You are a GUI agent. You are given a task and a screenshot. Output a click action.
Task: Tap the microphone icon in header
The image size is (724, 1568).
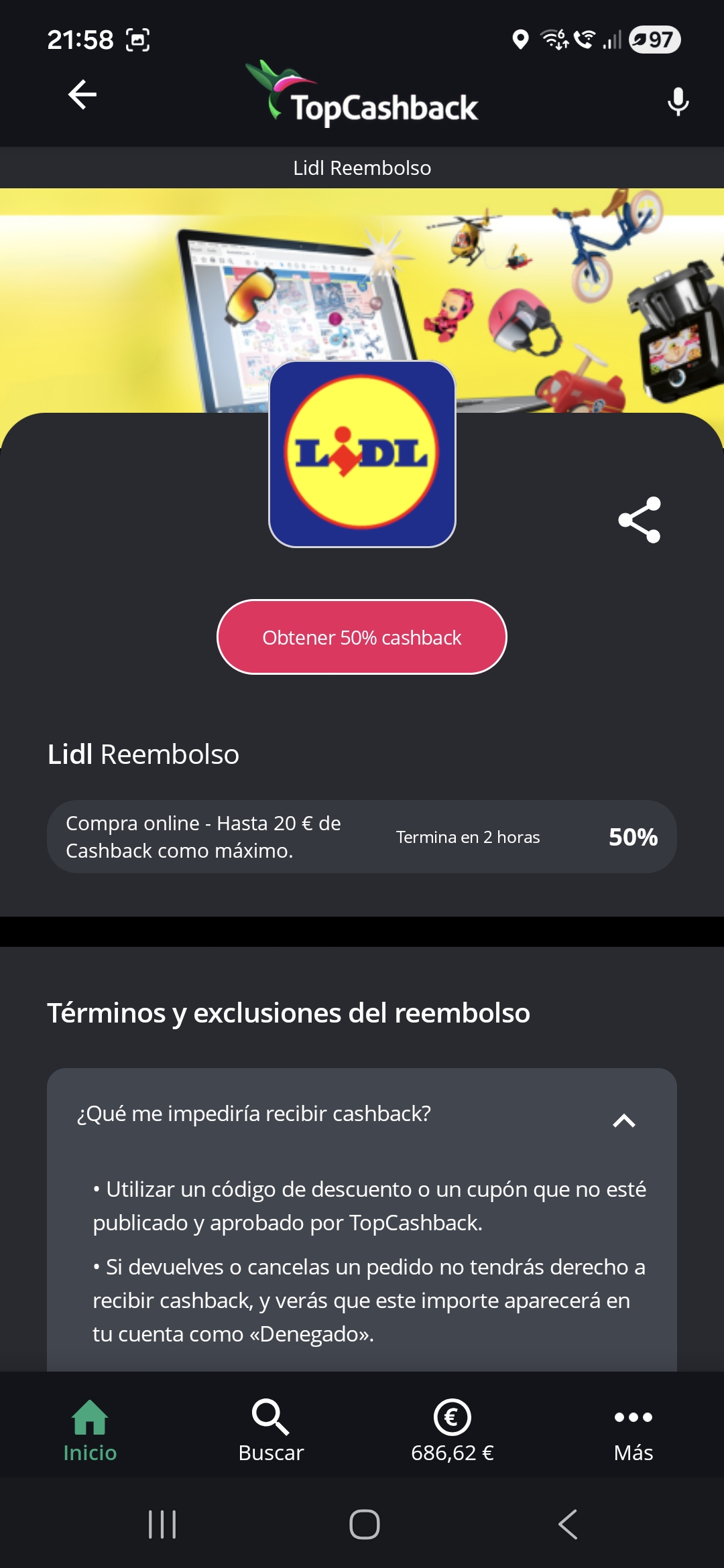click(678, 102)
